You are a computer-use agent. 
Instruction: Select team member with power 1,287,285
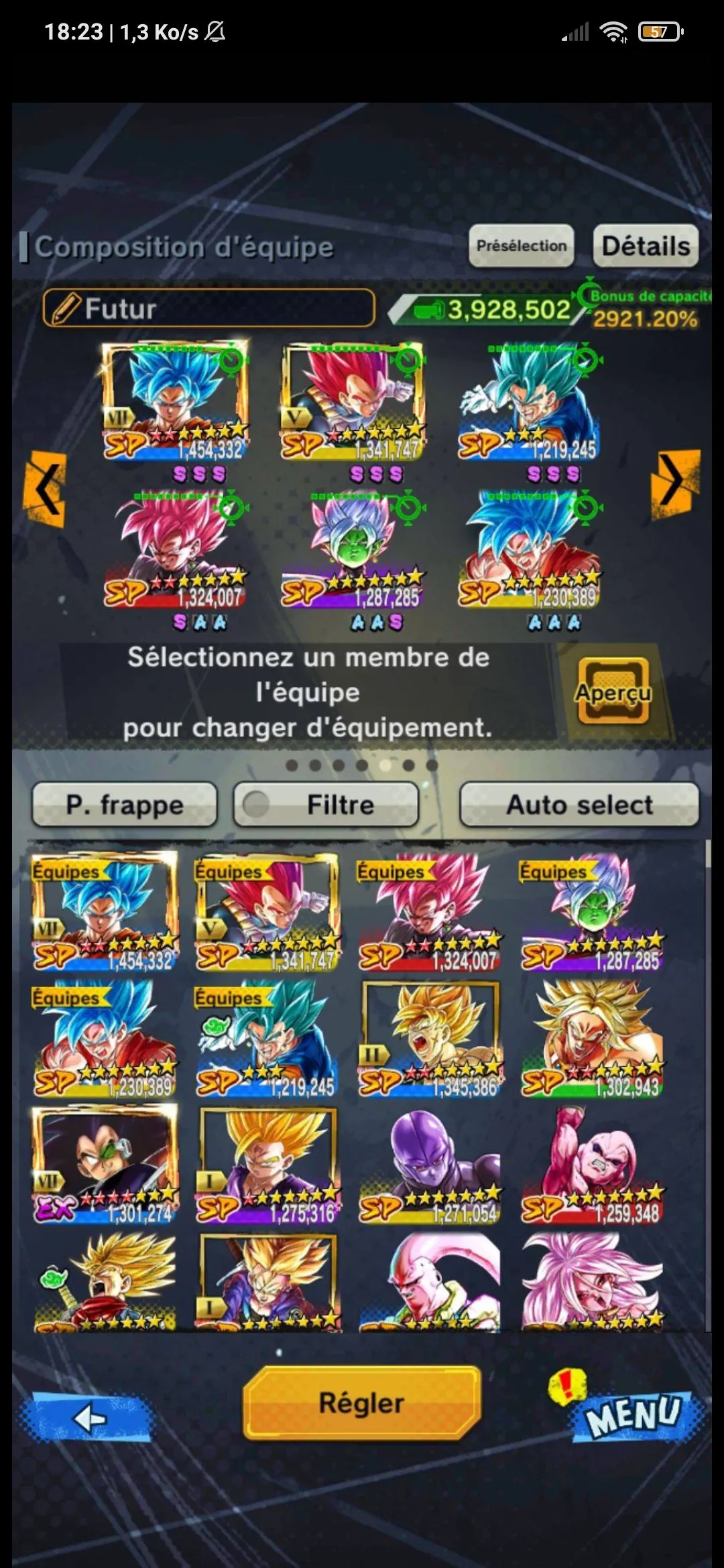352,551
